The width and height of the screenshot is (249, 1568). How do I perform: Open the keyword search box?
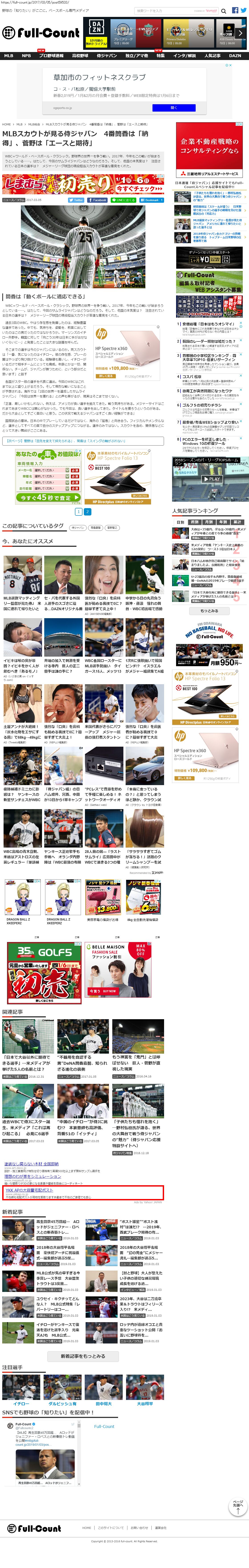177,10
